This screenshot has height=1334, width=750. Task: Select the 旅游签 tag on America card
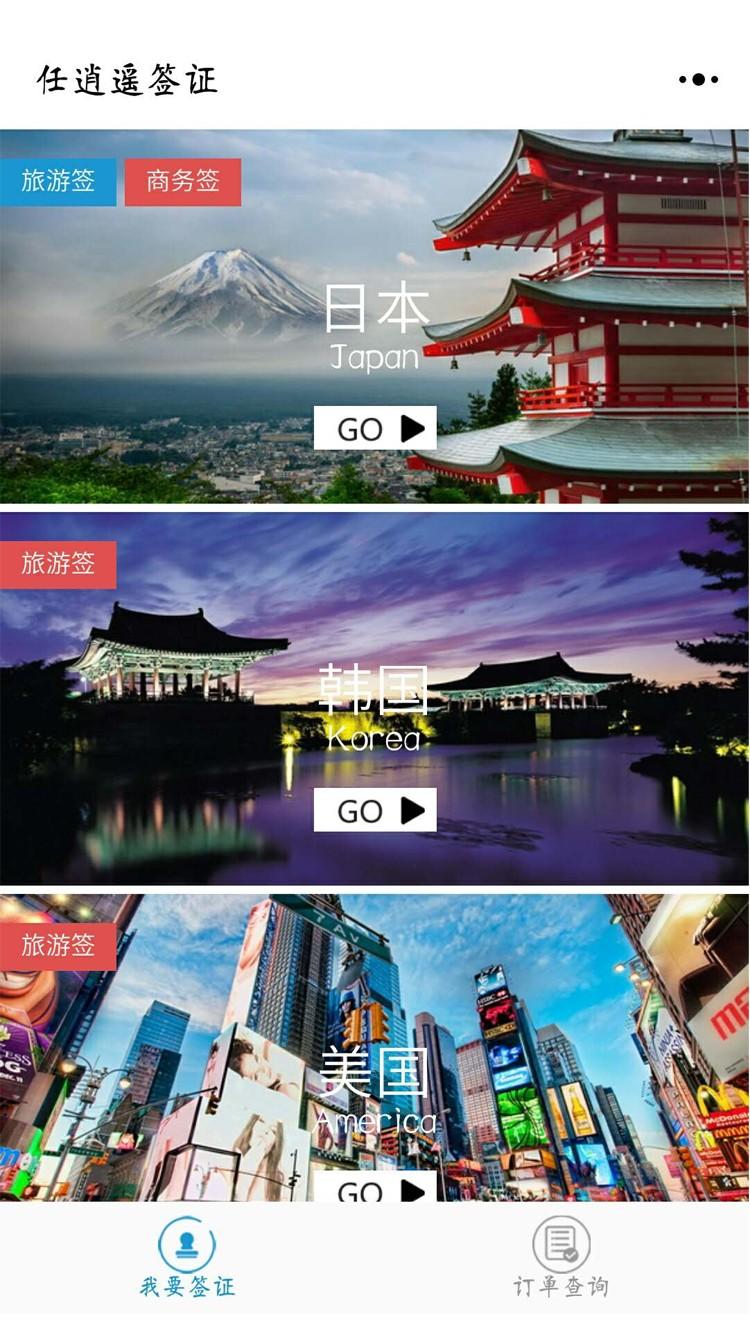(x=58, y=946)
